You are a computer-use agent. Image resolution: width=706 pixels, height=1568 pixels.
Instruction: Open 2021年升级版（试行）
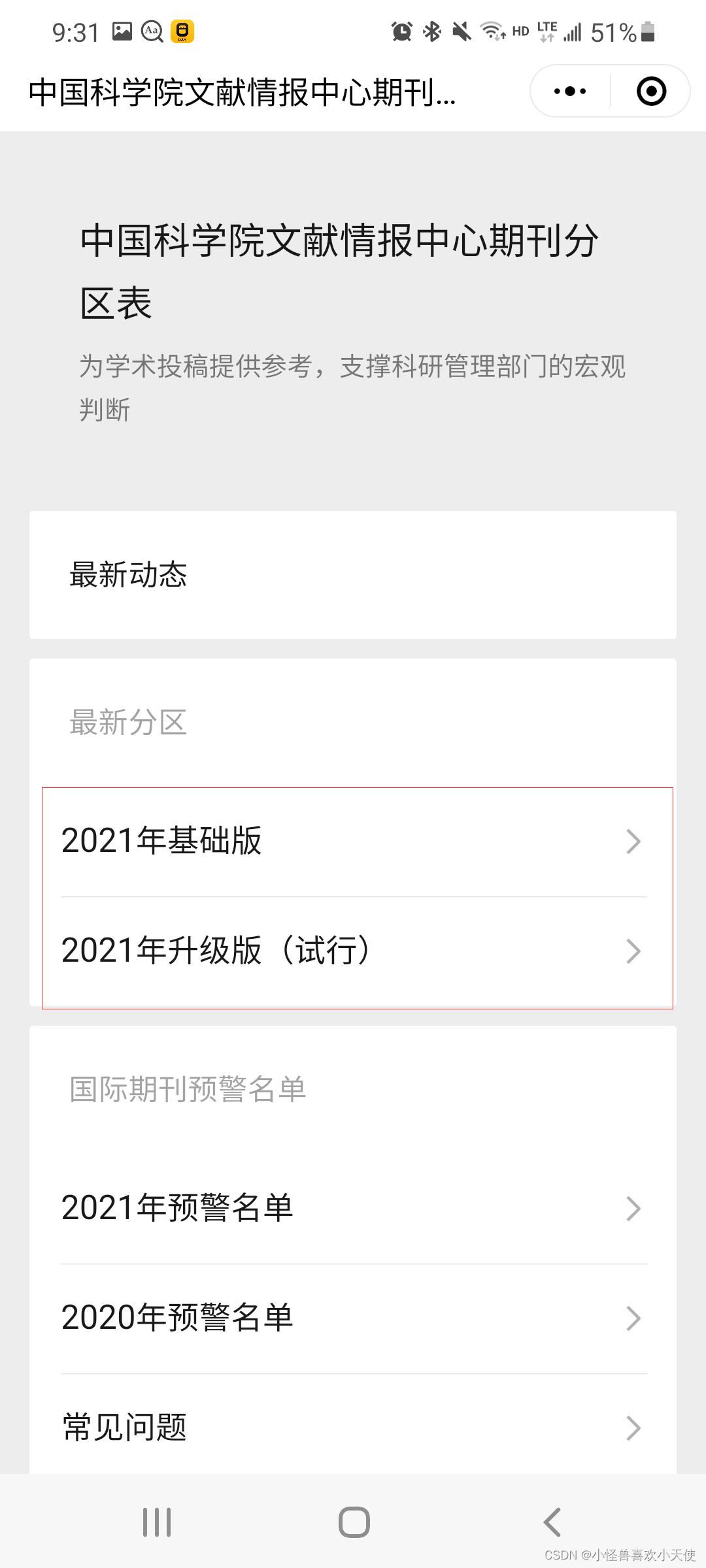pyautogui.click(x=353, y=951)
